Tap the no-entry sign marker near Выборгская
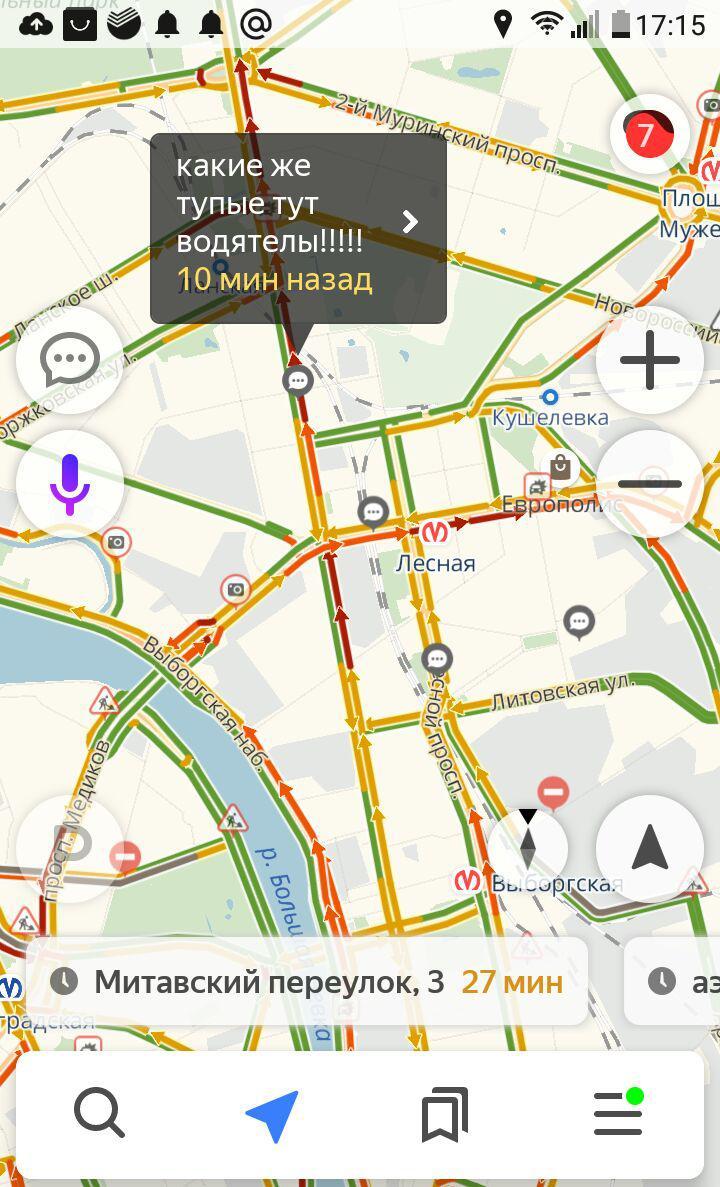This screenshot has width=720, height=1187. click(553, 793)
